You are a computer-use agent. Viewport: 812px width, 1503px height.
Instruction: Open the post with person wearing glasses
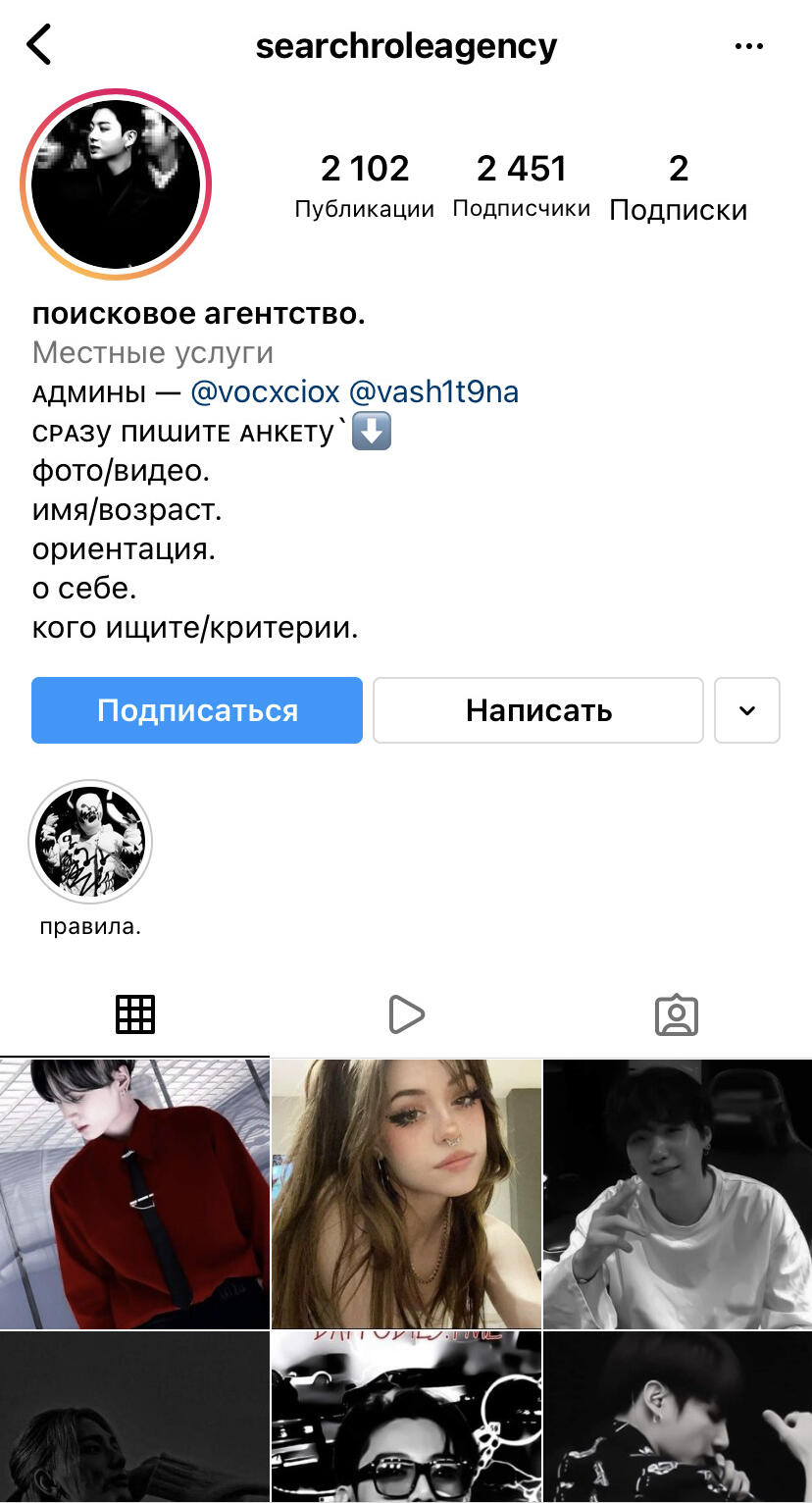tap(406, 1417)
